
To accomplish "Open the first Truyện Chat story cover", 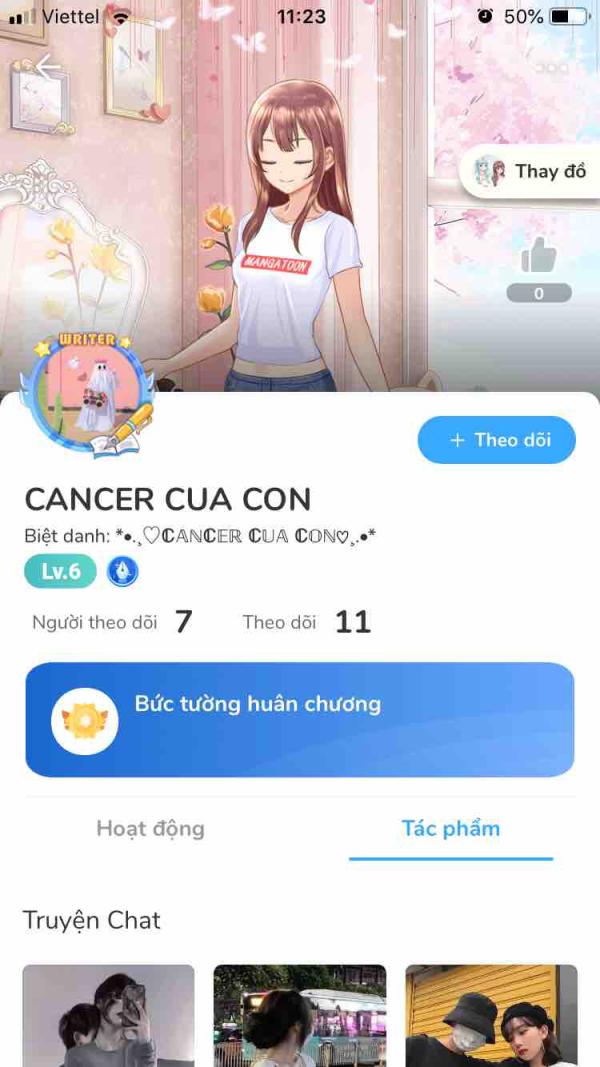I will [x=108, y=1015].
